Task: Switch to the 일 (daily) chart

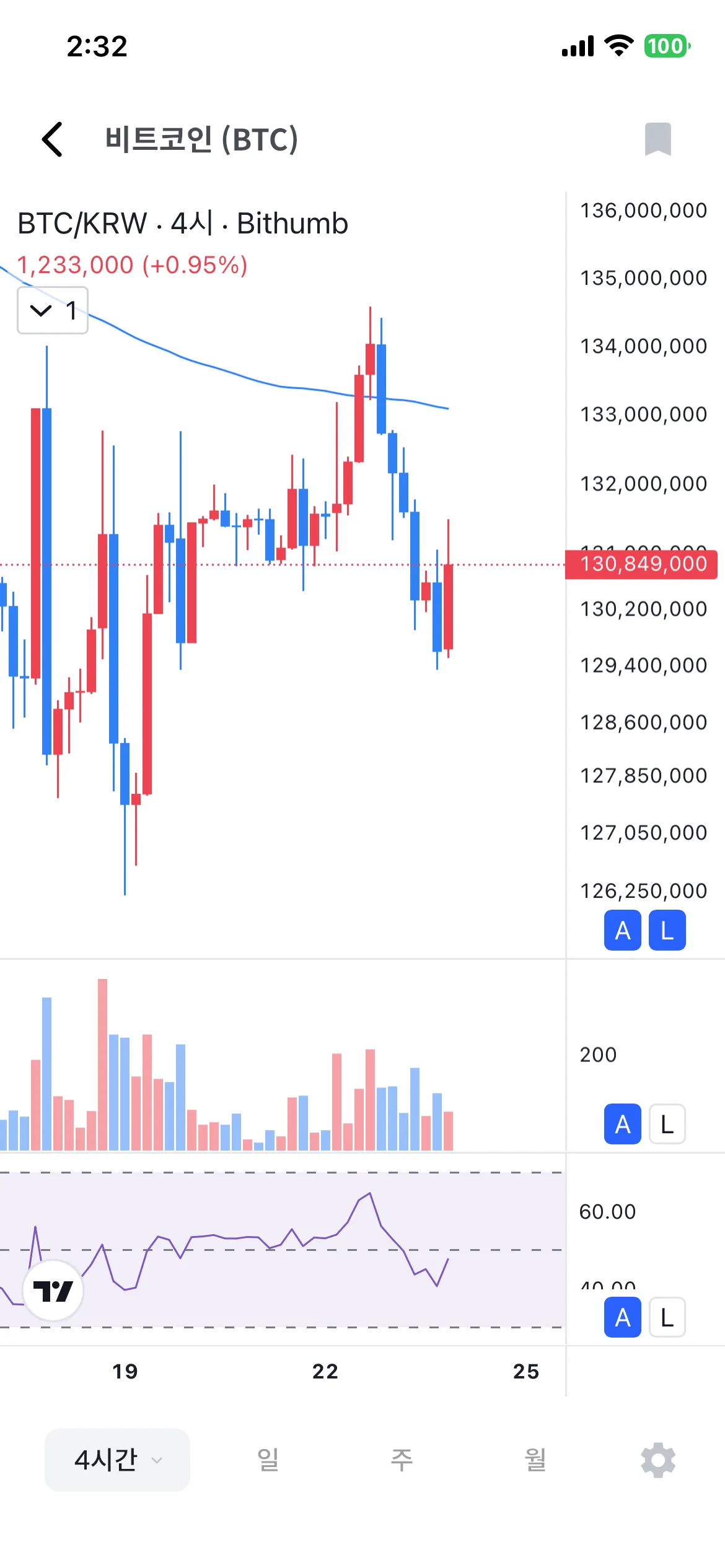Action: pyautogui.click(x=268, y=1460)
